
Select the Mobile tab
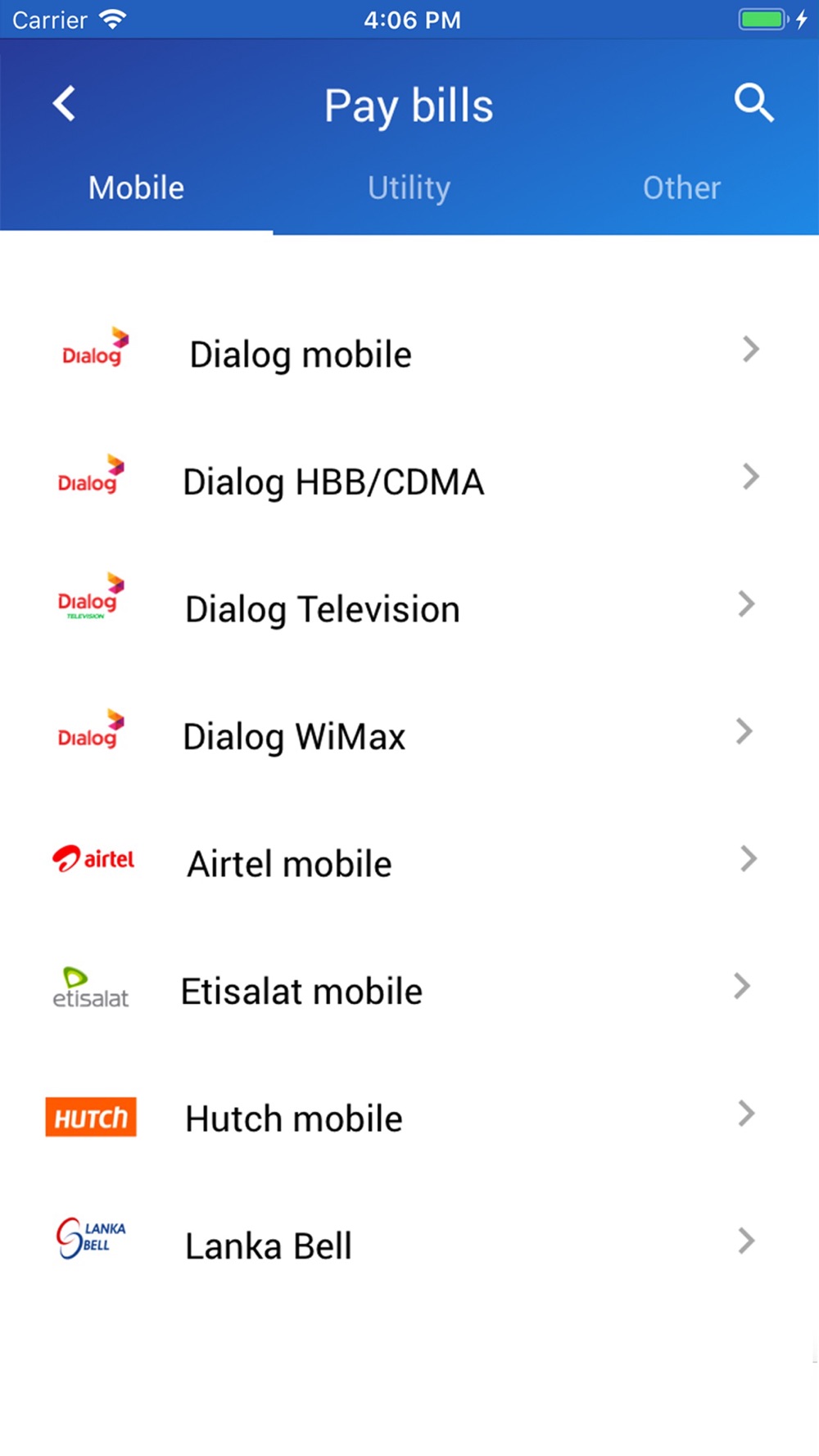136,188
